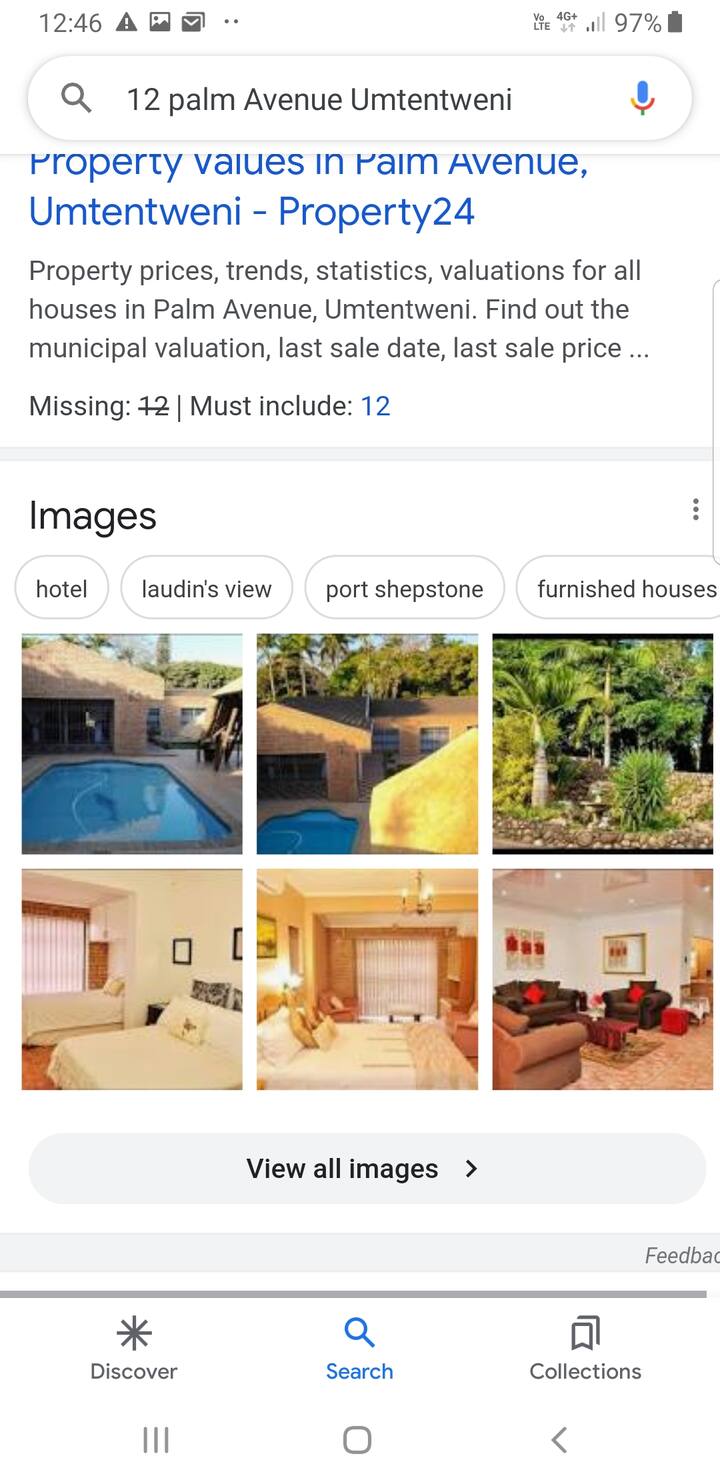View the bedroom with chandelier image

[367, 979]
